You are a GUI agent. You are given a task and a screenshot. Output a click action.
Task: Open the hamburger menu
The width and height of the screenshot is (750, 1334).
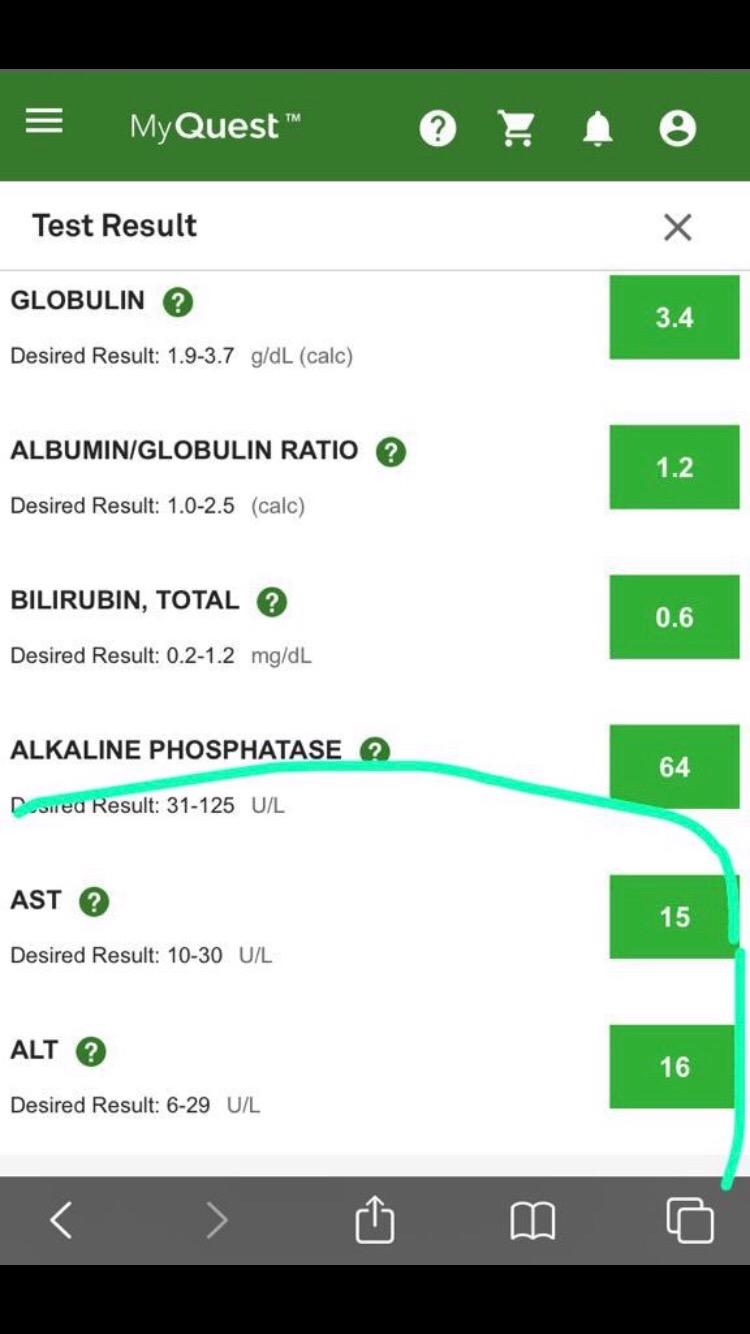click(44, 122)
